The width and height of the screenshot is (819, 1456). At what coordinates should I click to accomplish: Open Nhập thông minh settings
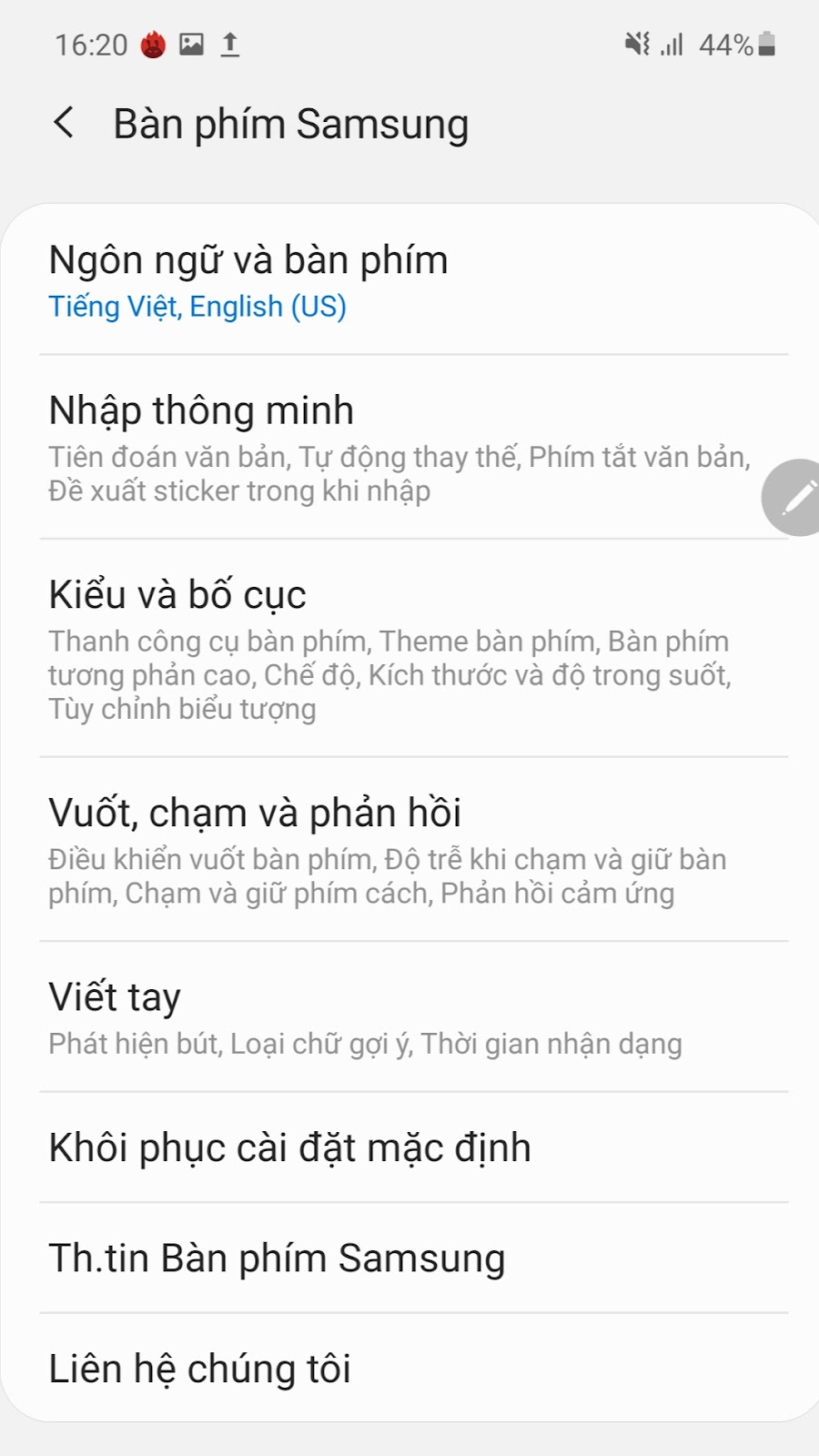click(x=409, y=447)
